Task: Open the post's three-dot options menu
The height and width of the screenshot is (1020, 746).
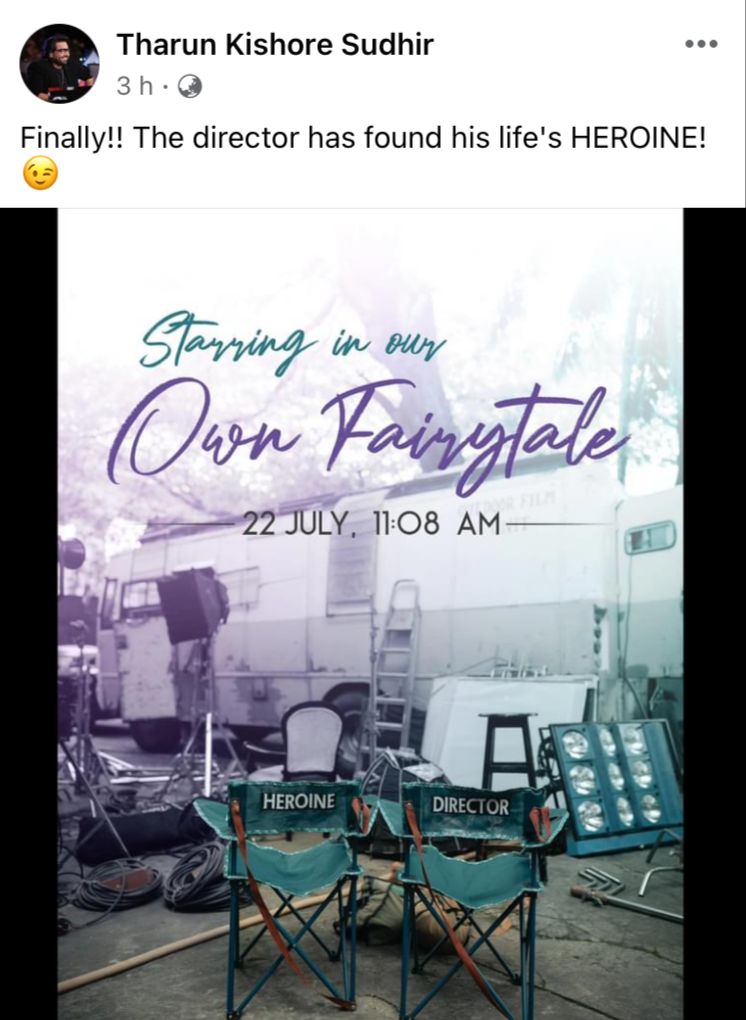Action: pos(700,44)
